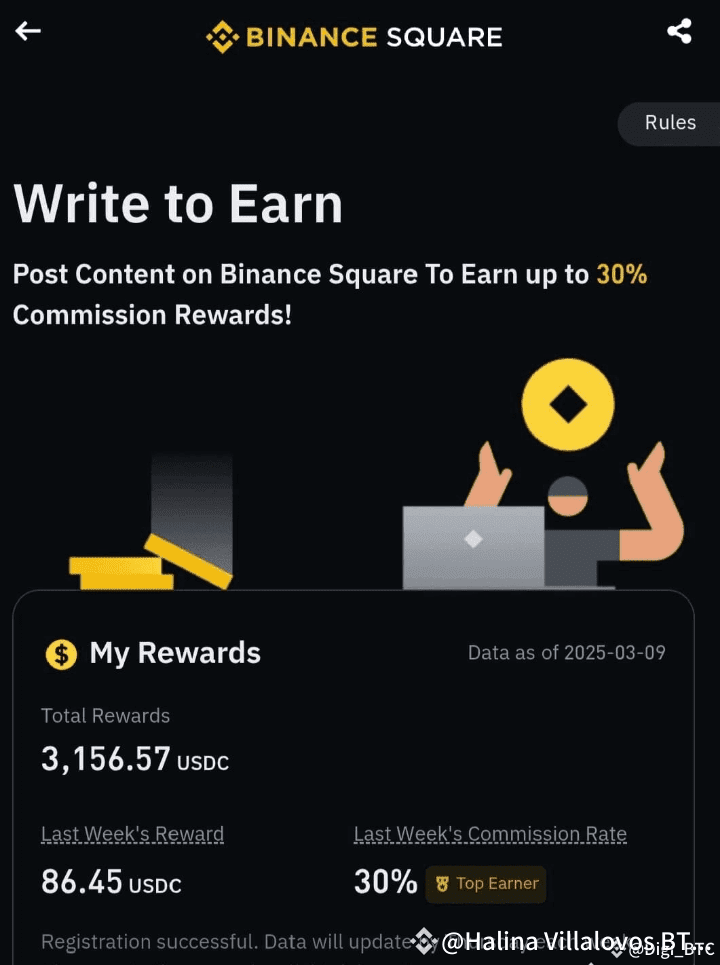Tap the 30% highlighted text in the subtitle
The width and height of the screenshot is (720, 965).
[623, 274]
